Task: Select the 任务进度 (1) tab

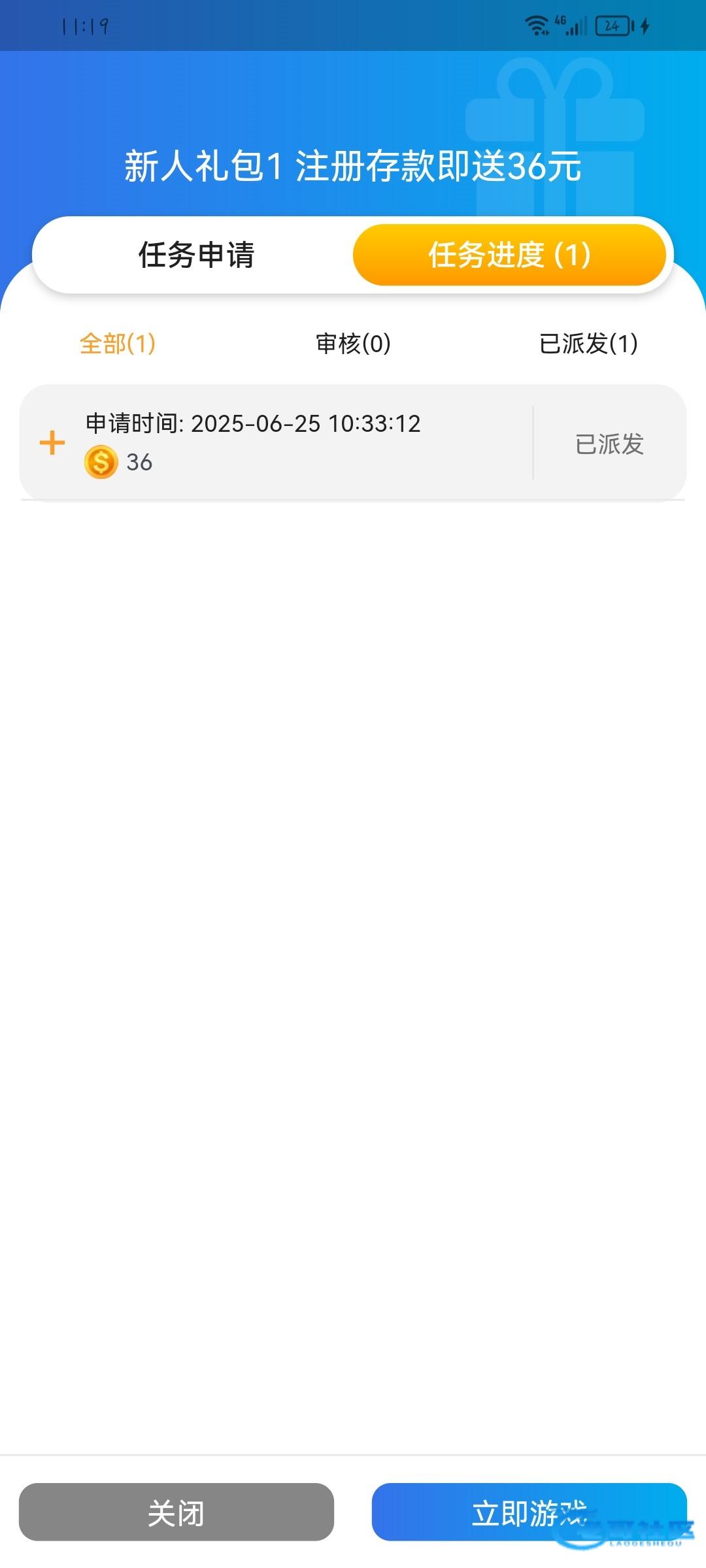Action: pyautogui.click(x=509, y=255)
